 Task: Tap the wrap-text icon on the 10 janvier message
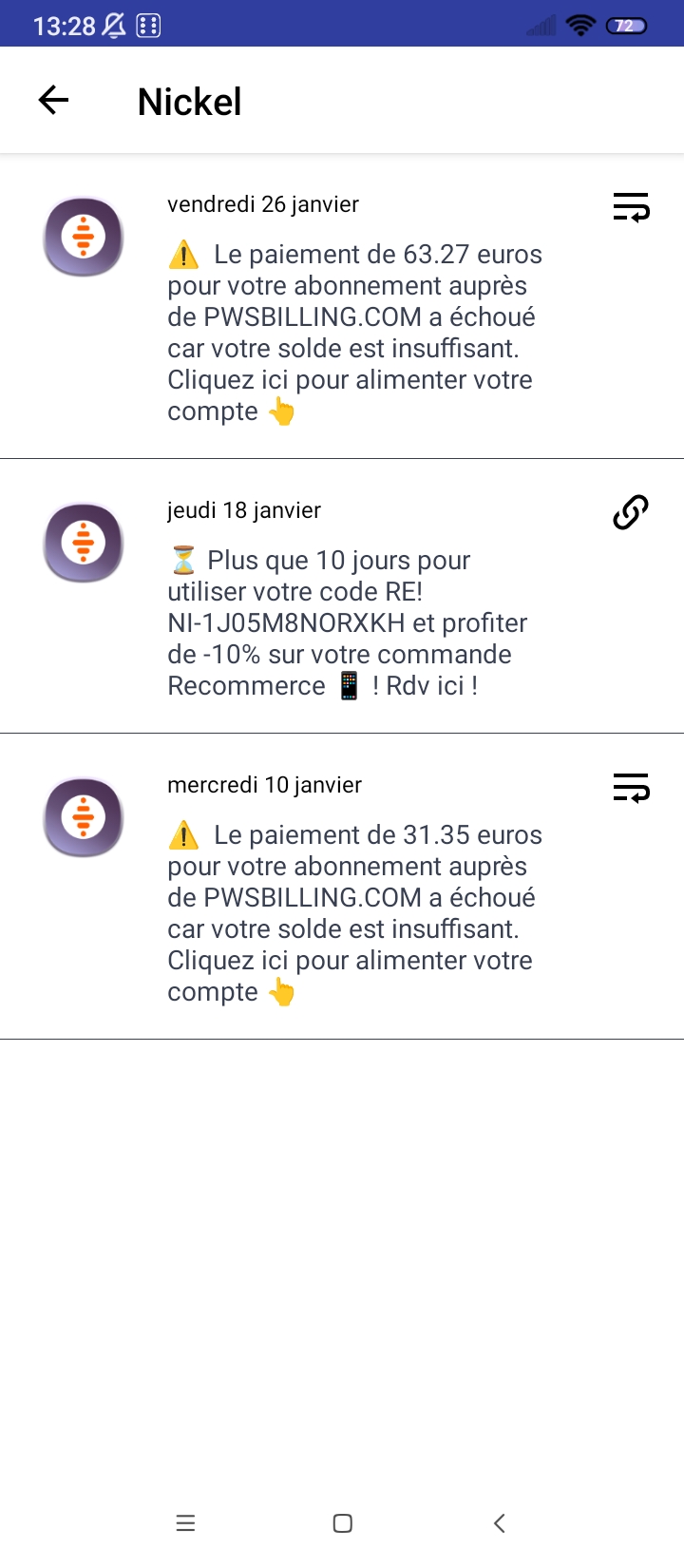[631, 787]
